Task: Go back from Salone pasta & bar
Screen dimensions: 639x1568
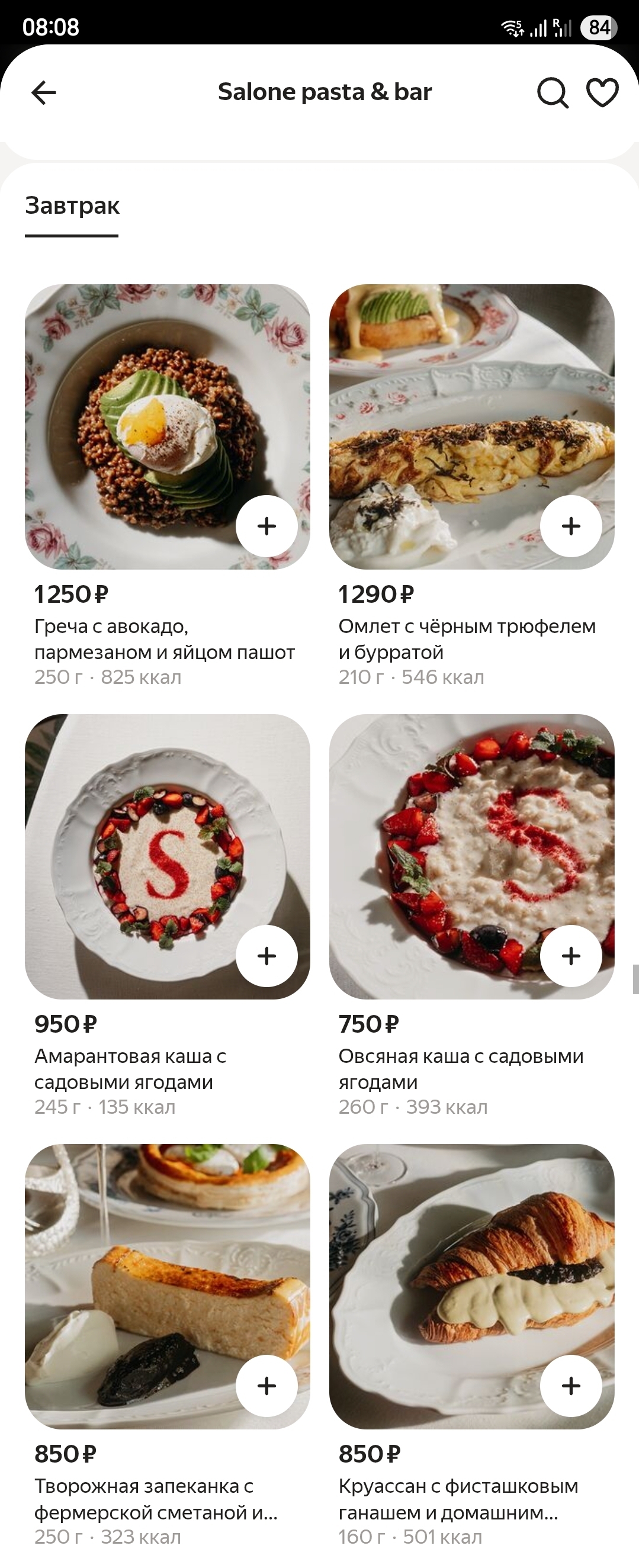Action: [x=43, y=92]
